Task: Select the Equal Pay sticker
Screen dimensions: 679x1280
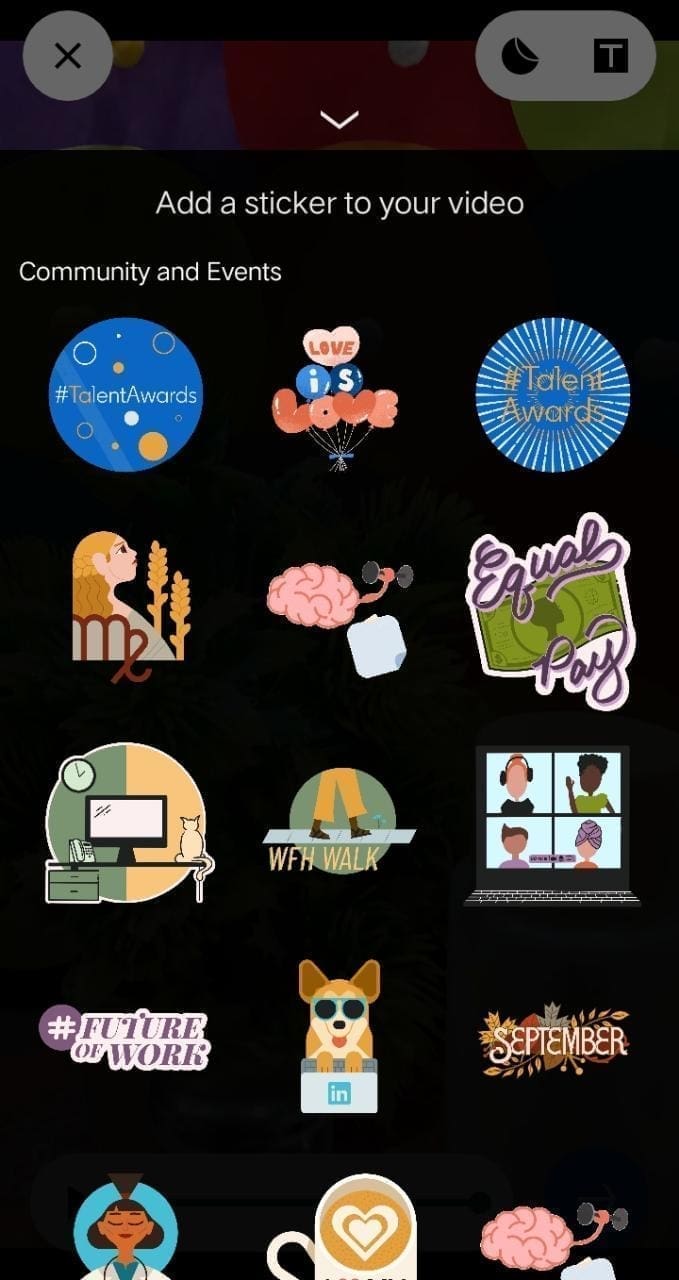Action: point(551,612)
